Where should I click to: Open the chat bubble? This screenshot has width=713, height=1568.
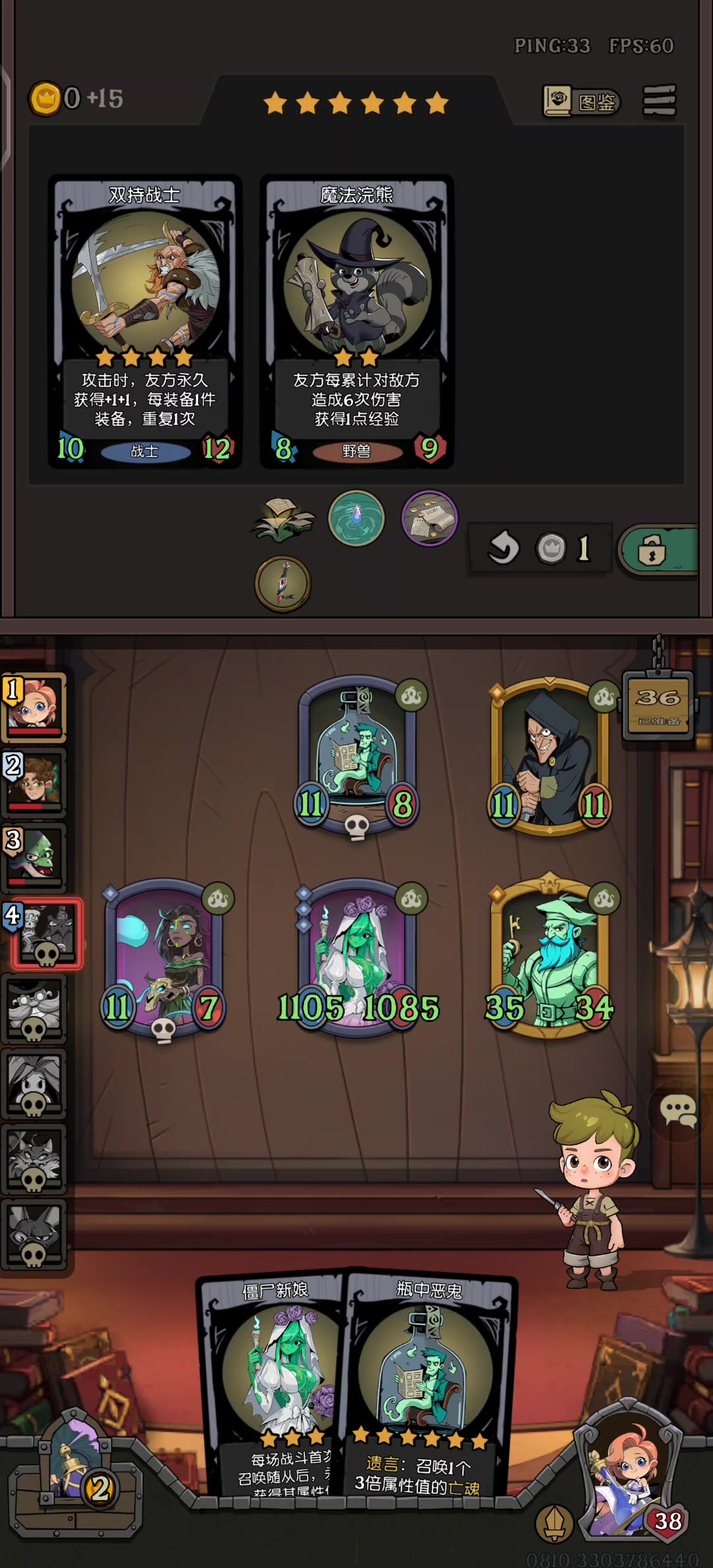pyautogui.click(x=678, y=1111)
